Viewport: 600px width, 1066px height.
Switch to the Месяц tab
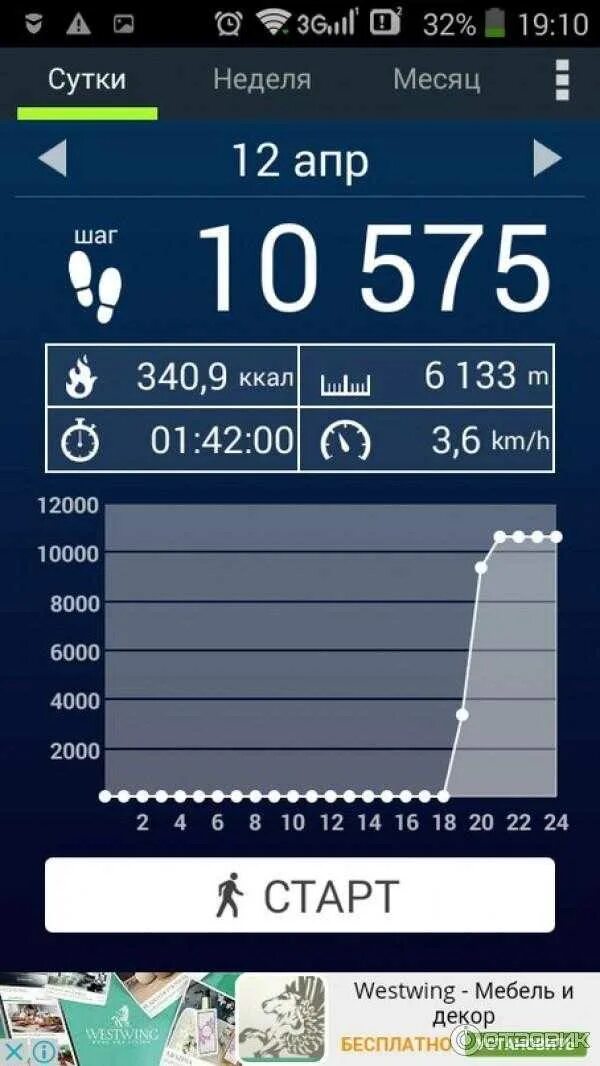[x=437, y=80]
